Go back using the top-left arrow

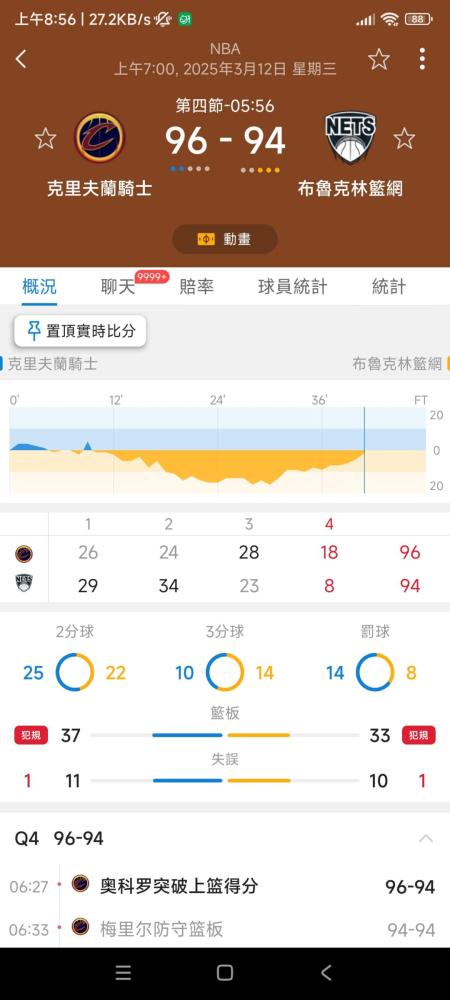[21, 59]
